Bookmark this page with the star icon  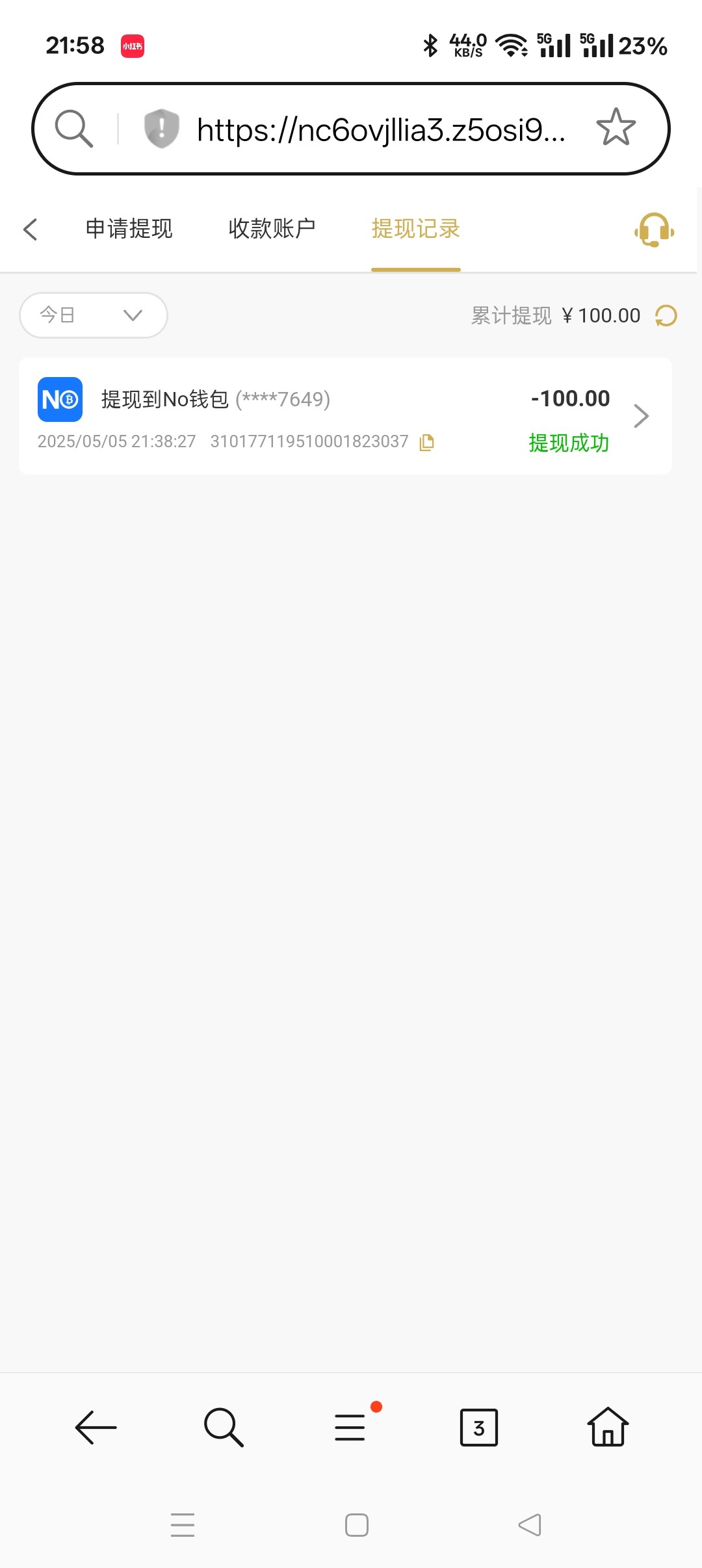tap(616, 127)
